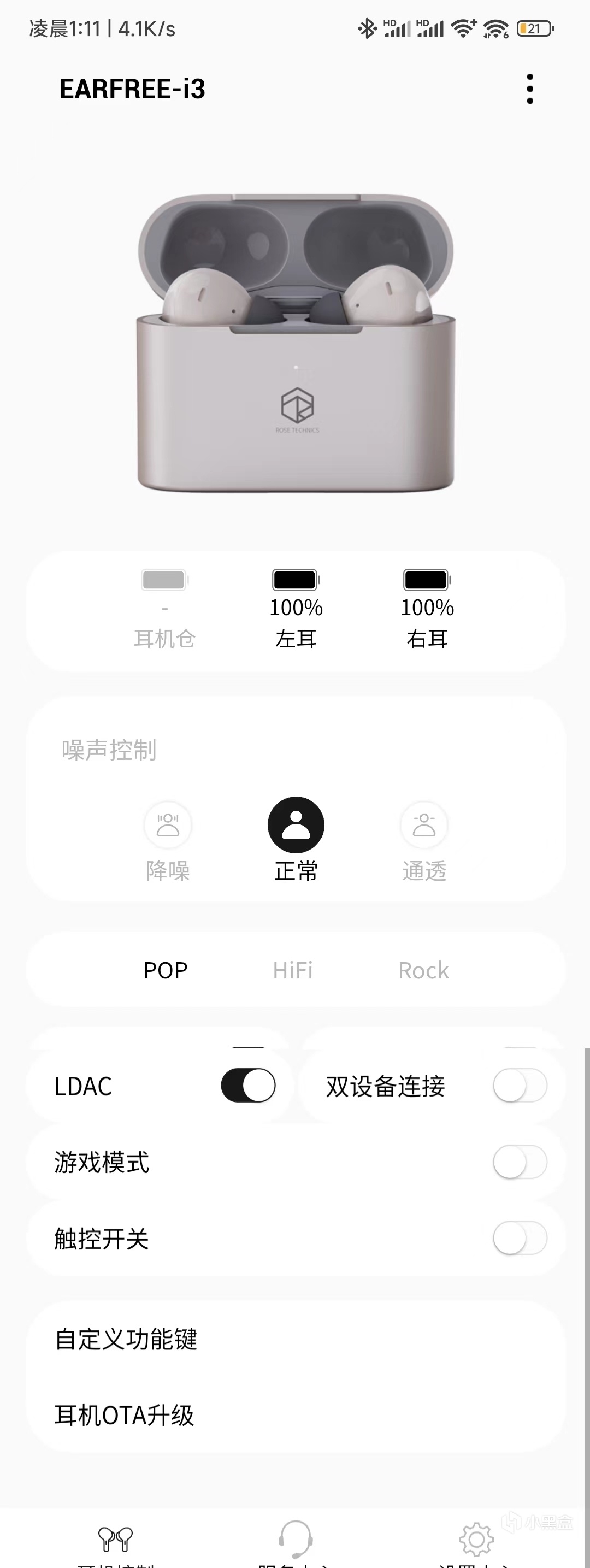Open the gear settings center tab

476,1541
